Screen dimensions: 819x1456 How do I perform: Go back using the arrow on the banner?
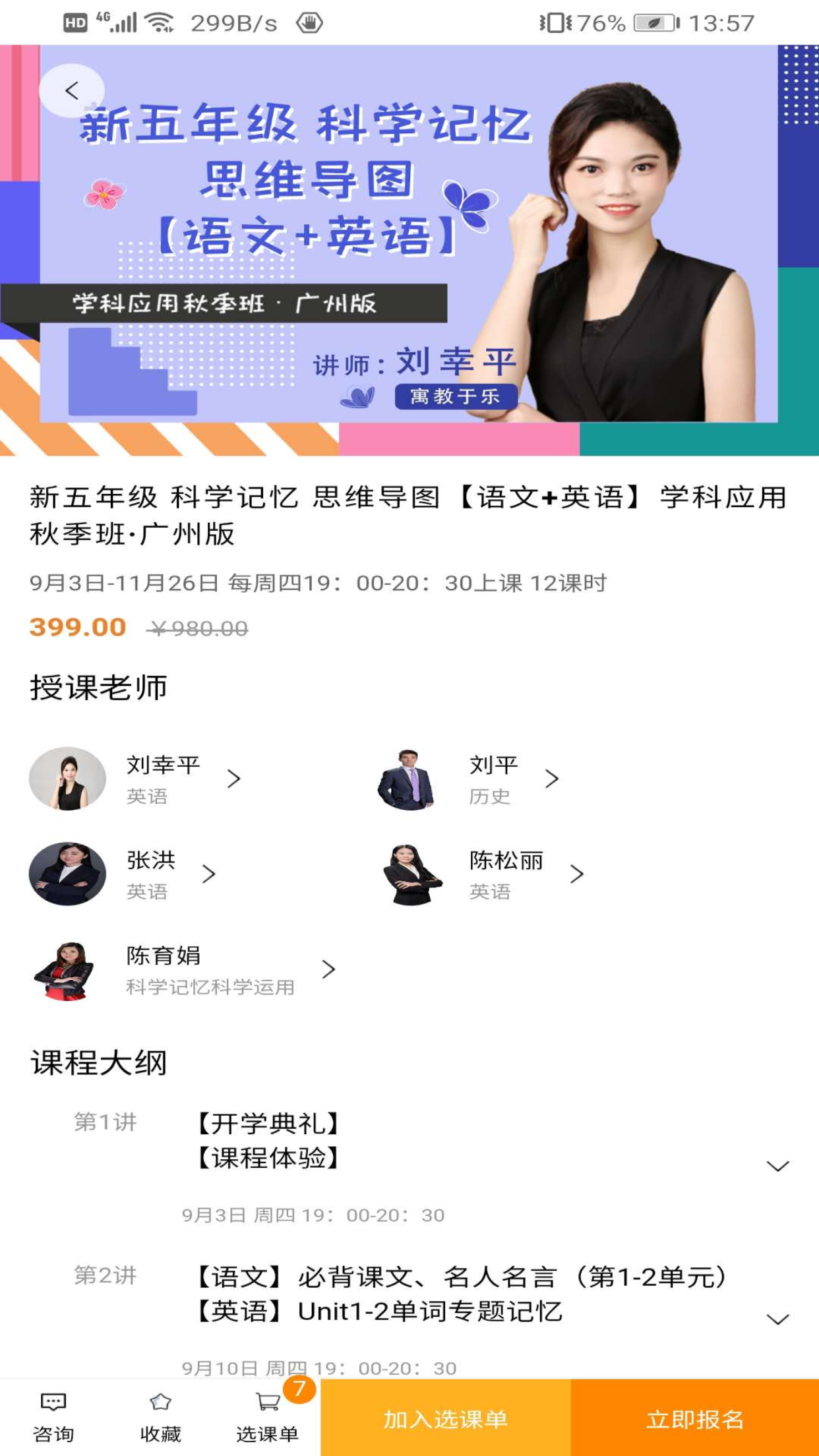pyautogui.click(x=71, y=90)
